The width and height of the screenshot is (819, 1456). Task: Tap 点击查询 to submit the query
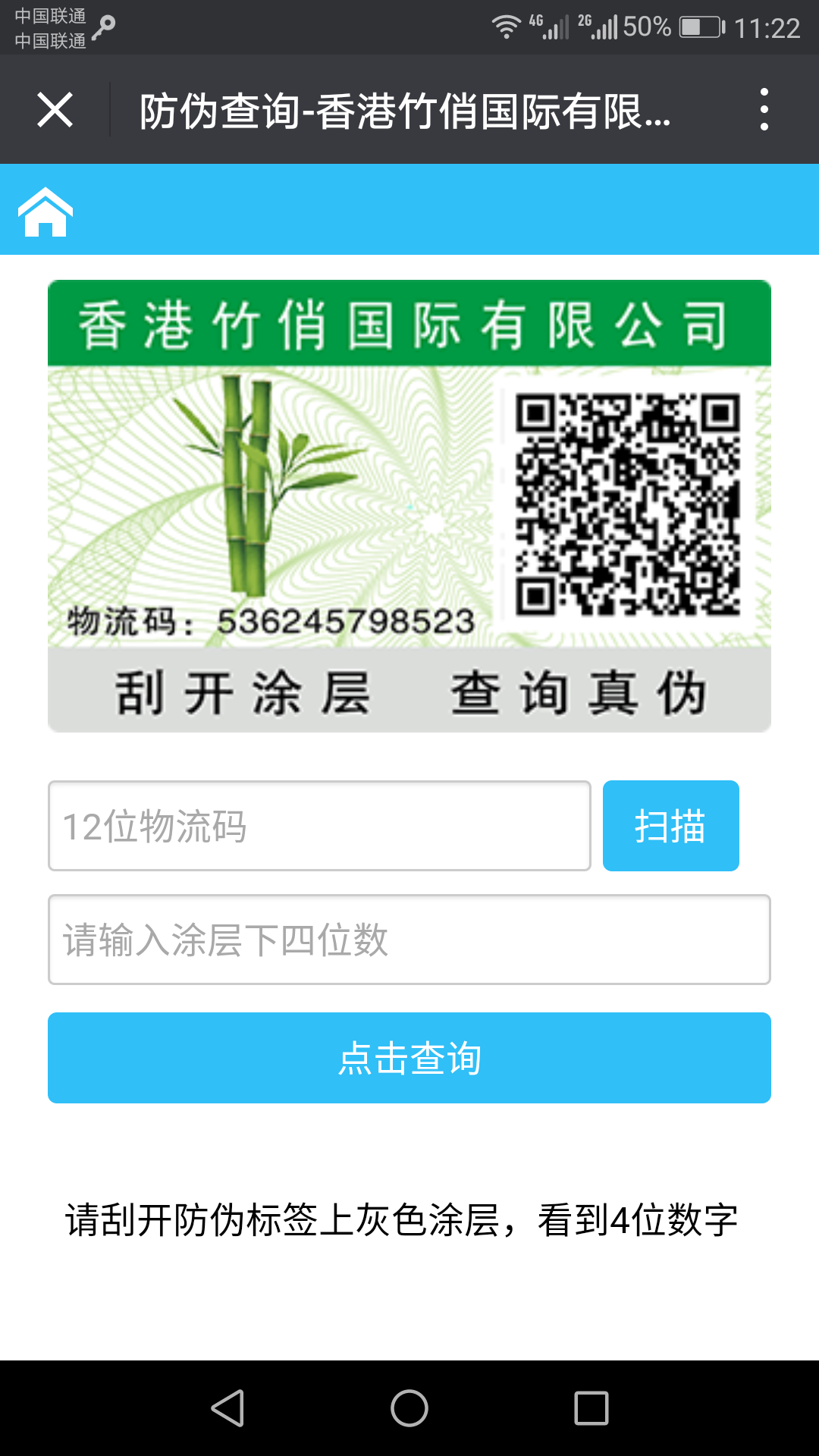click(409, 1058)
